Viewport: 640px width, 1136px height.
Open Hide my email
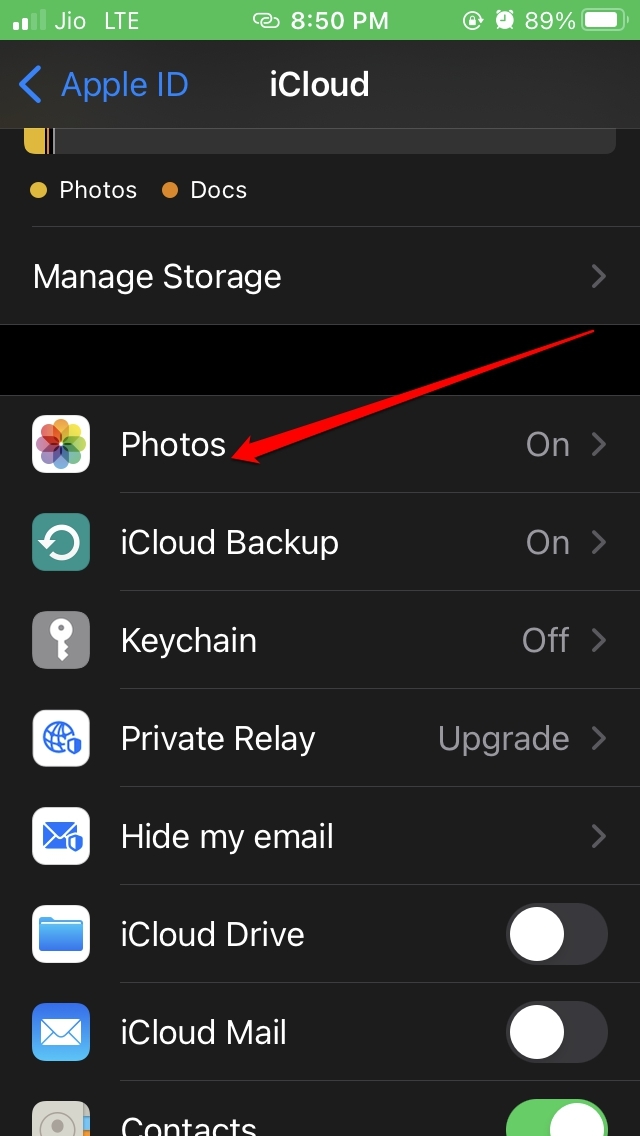[x=320, y=836]
